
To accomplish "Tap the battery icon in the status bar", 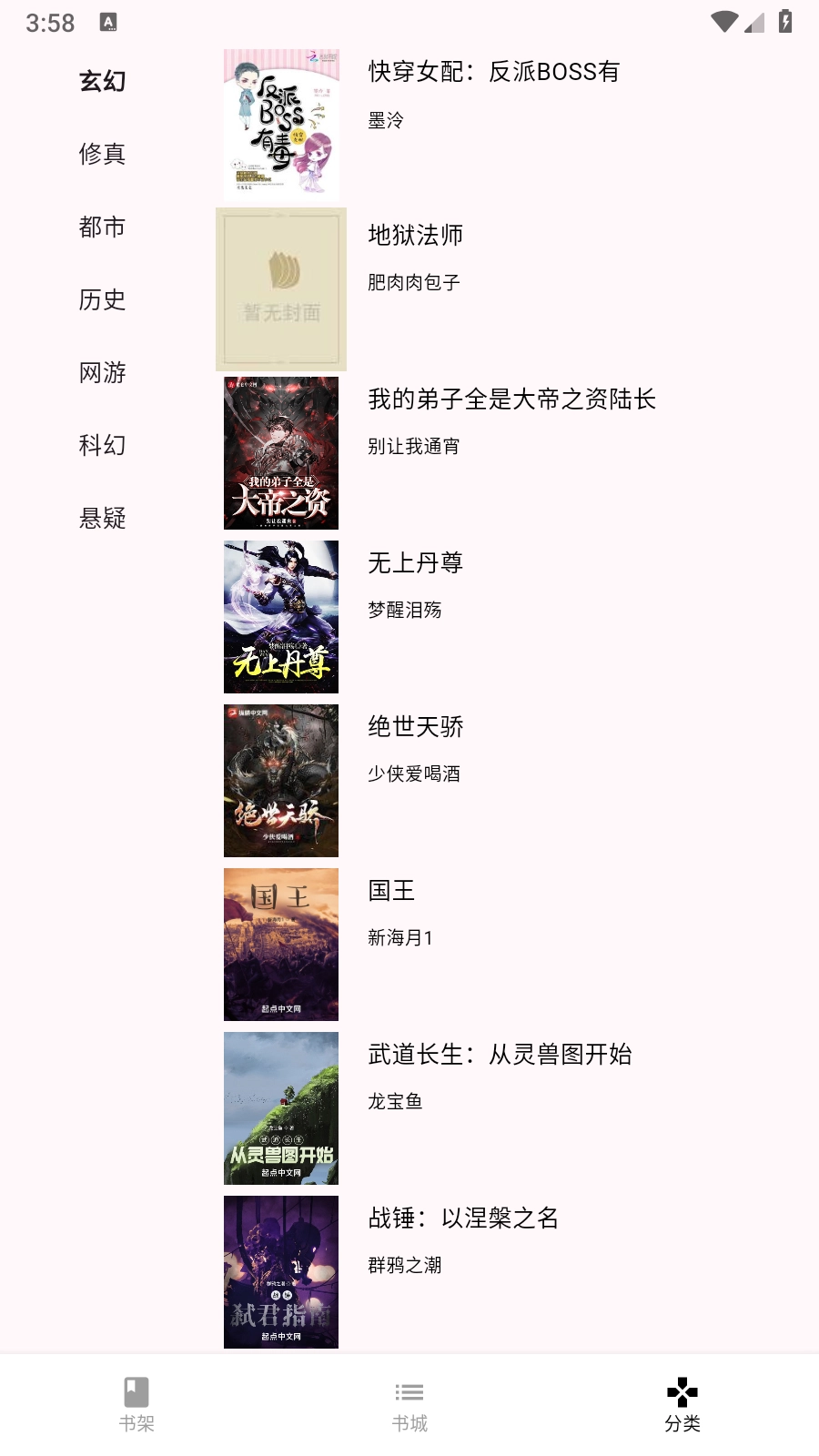I will coord(784,22).
